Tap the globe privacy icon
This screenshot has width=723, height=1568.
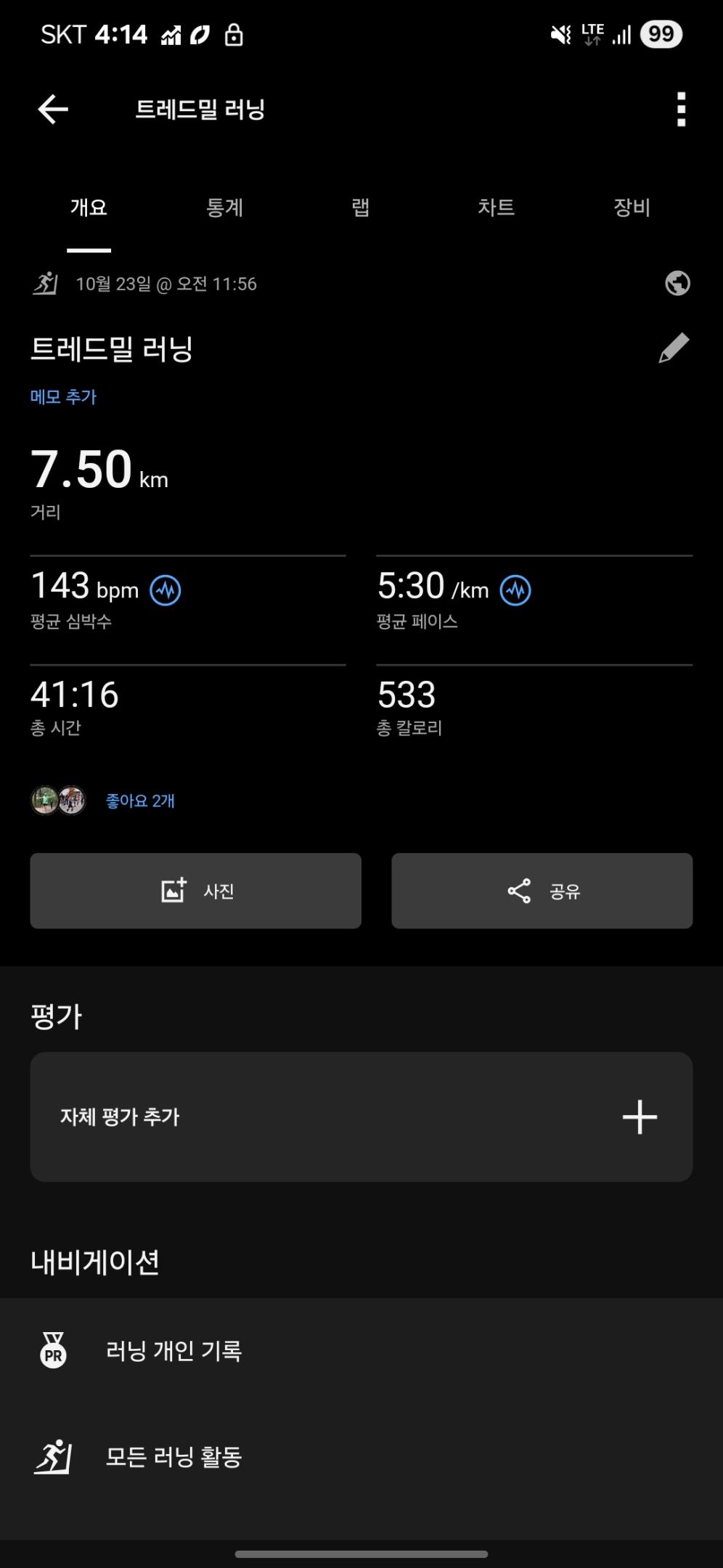(677, 284)
